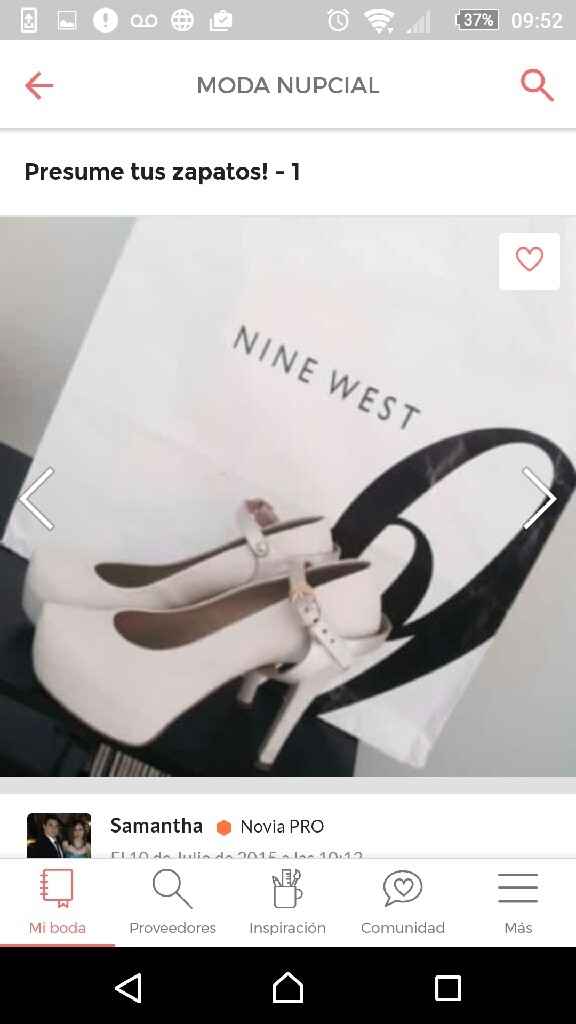Open search in Moda Nupcial
The height and width of the screenshot is (1024, 576).
(x=537, y=86)
